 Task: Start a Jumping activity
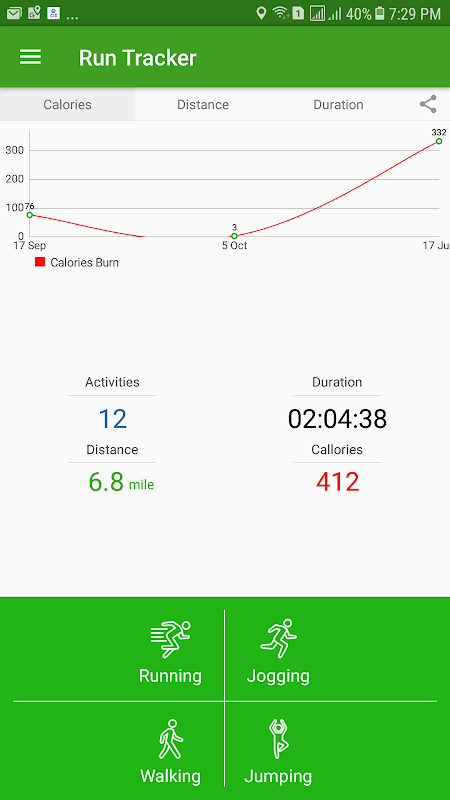pyautogui.click(x=278, y=752)
